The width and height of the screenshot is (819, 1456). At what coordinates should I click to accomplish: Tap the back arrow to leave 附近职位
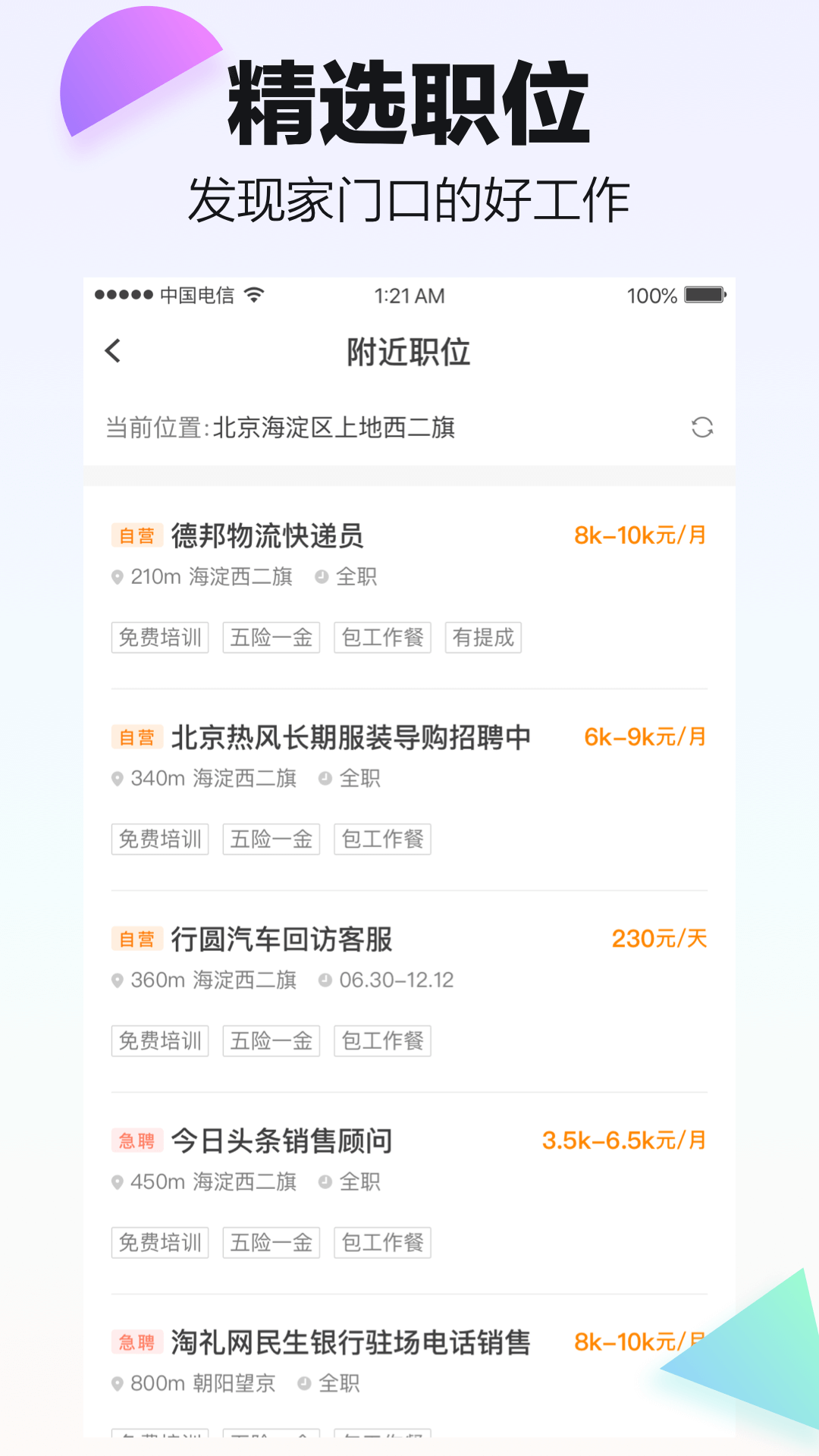(x=114, y=351)
